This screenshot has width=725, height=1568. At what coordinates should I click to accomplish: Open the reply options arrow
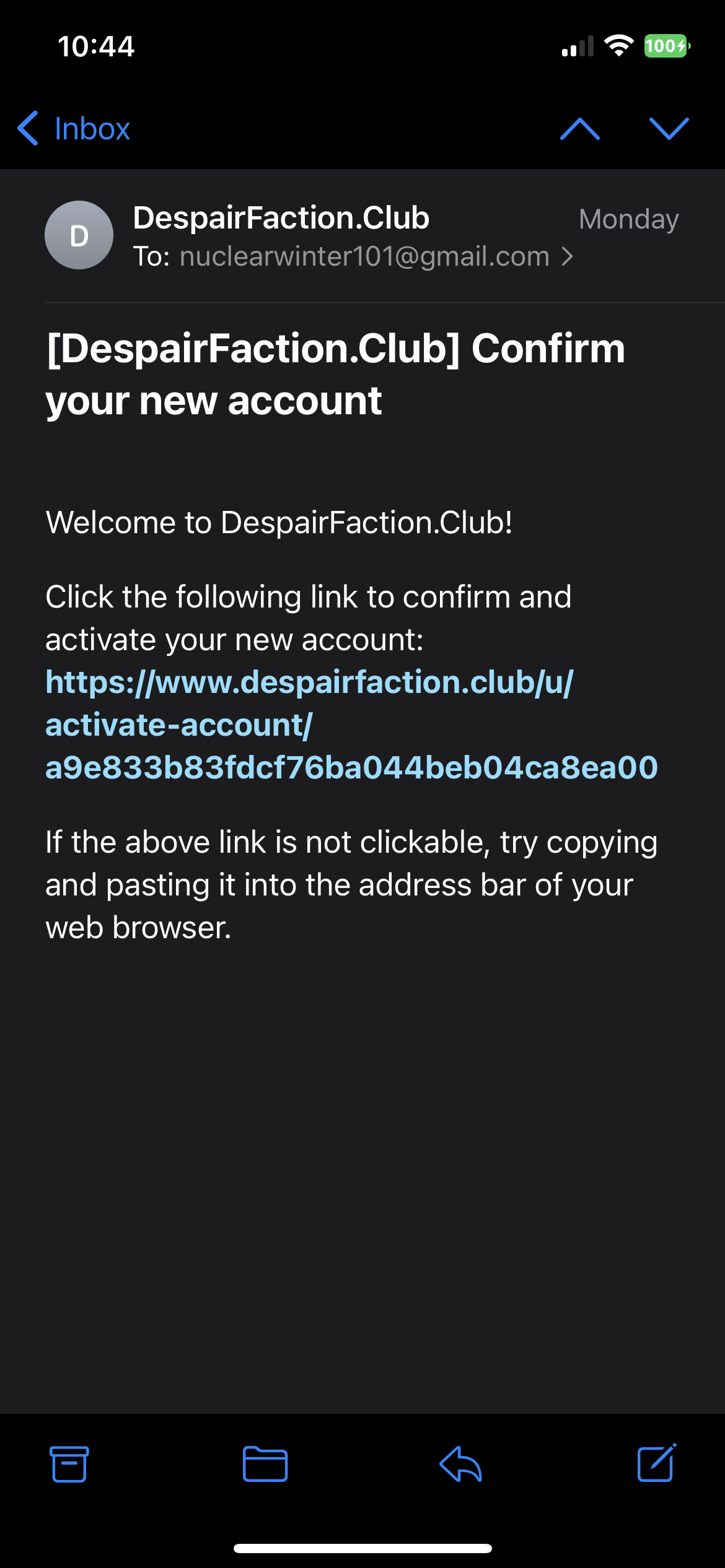tap(460, 1464)
